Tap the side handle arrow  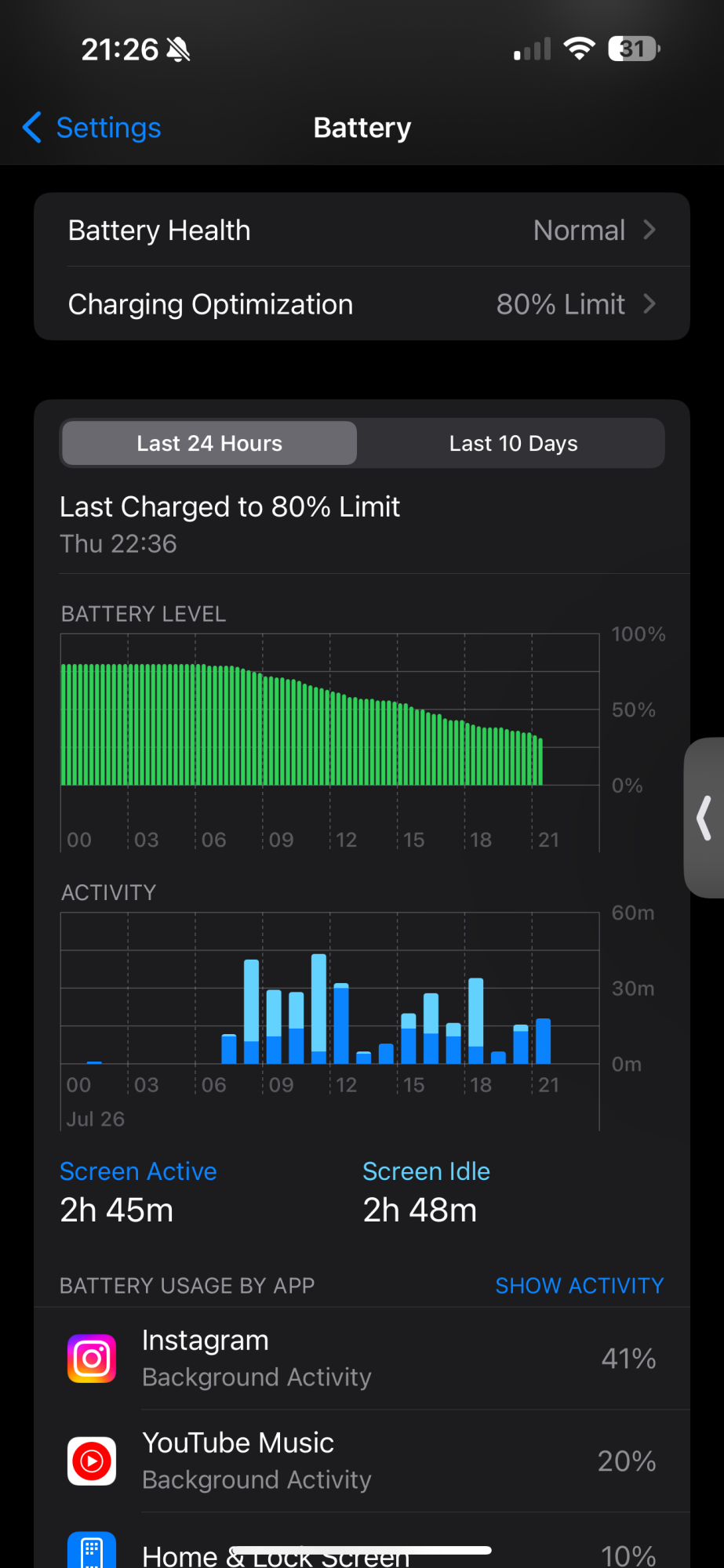(704, 818)
